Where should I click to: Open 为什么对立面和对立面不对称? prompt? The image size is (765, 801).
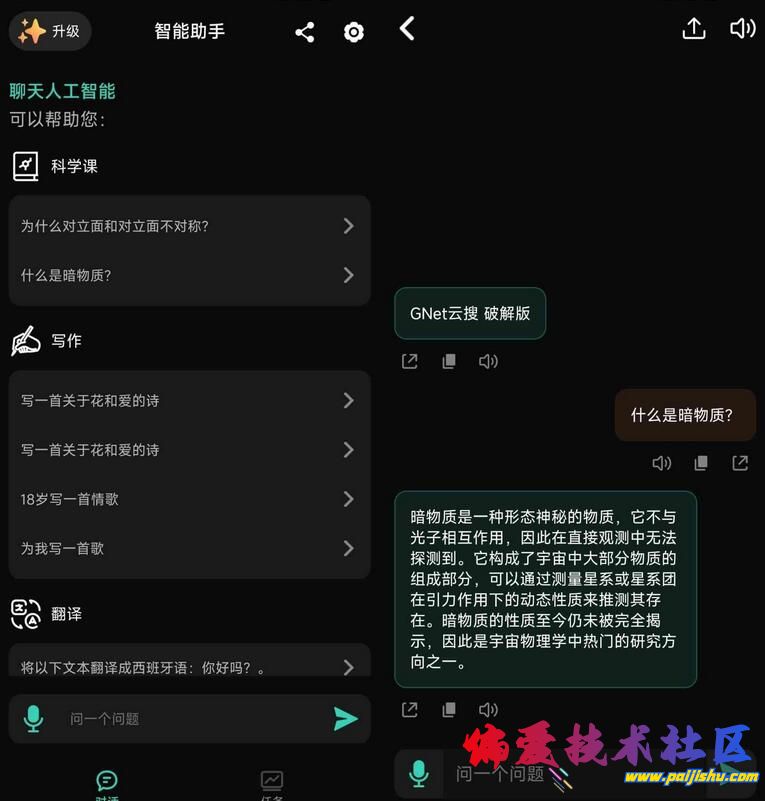click(x=189, y=226)
